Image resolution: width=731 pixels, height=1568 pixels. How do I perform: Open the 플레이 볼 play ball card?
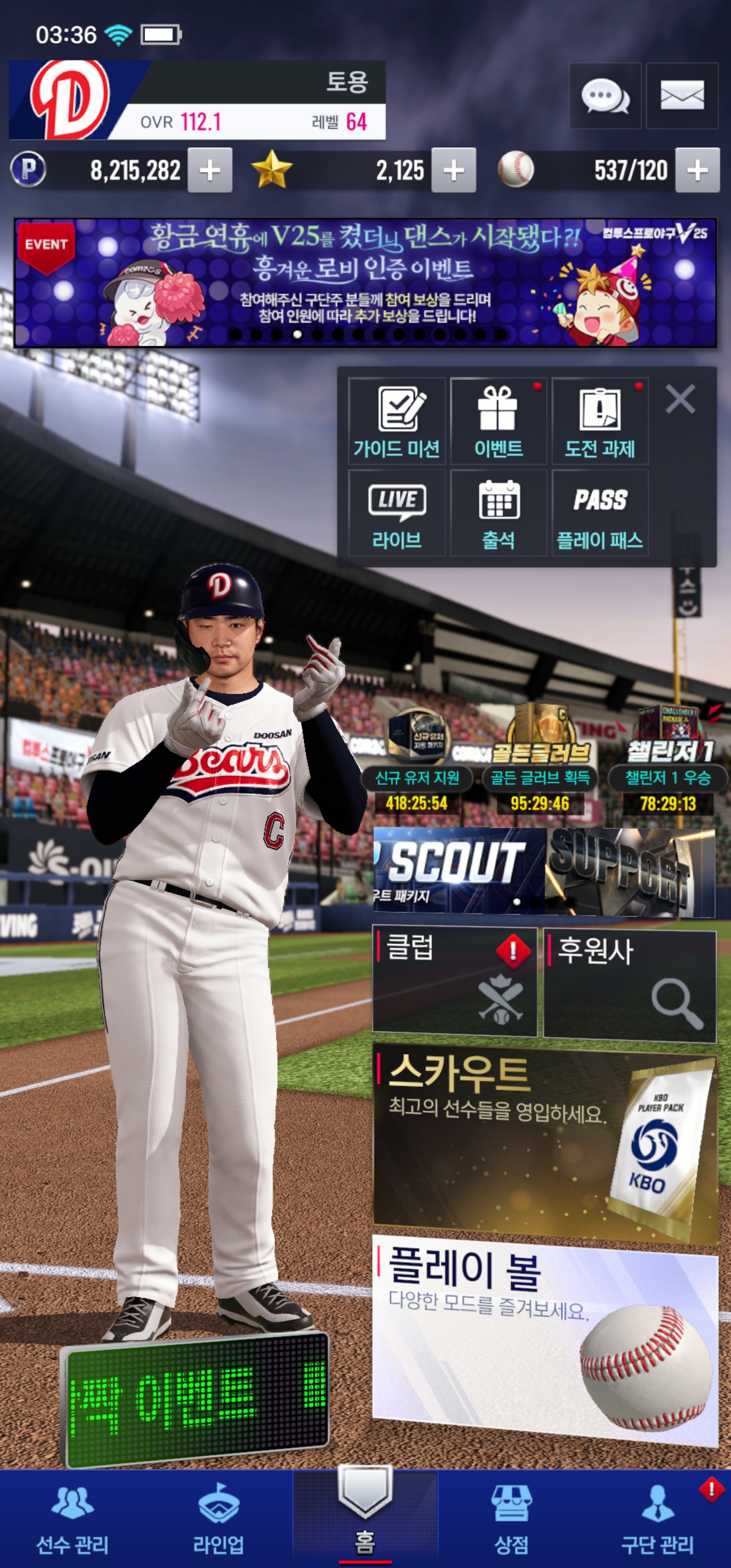click(x=545, y=1339)
